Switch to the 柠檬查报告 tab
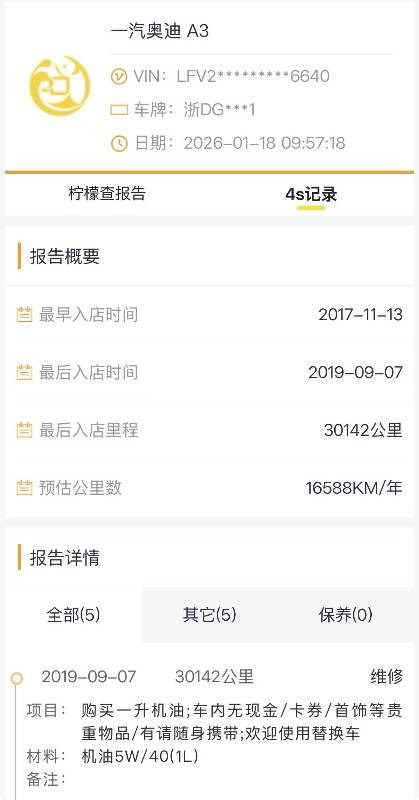The height and width of the screenshot is (800, 419). coord(107,193)
